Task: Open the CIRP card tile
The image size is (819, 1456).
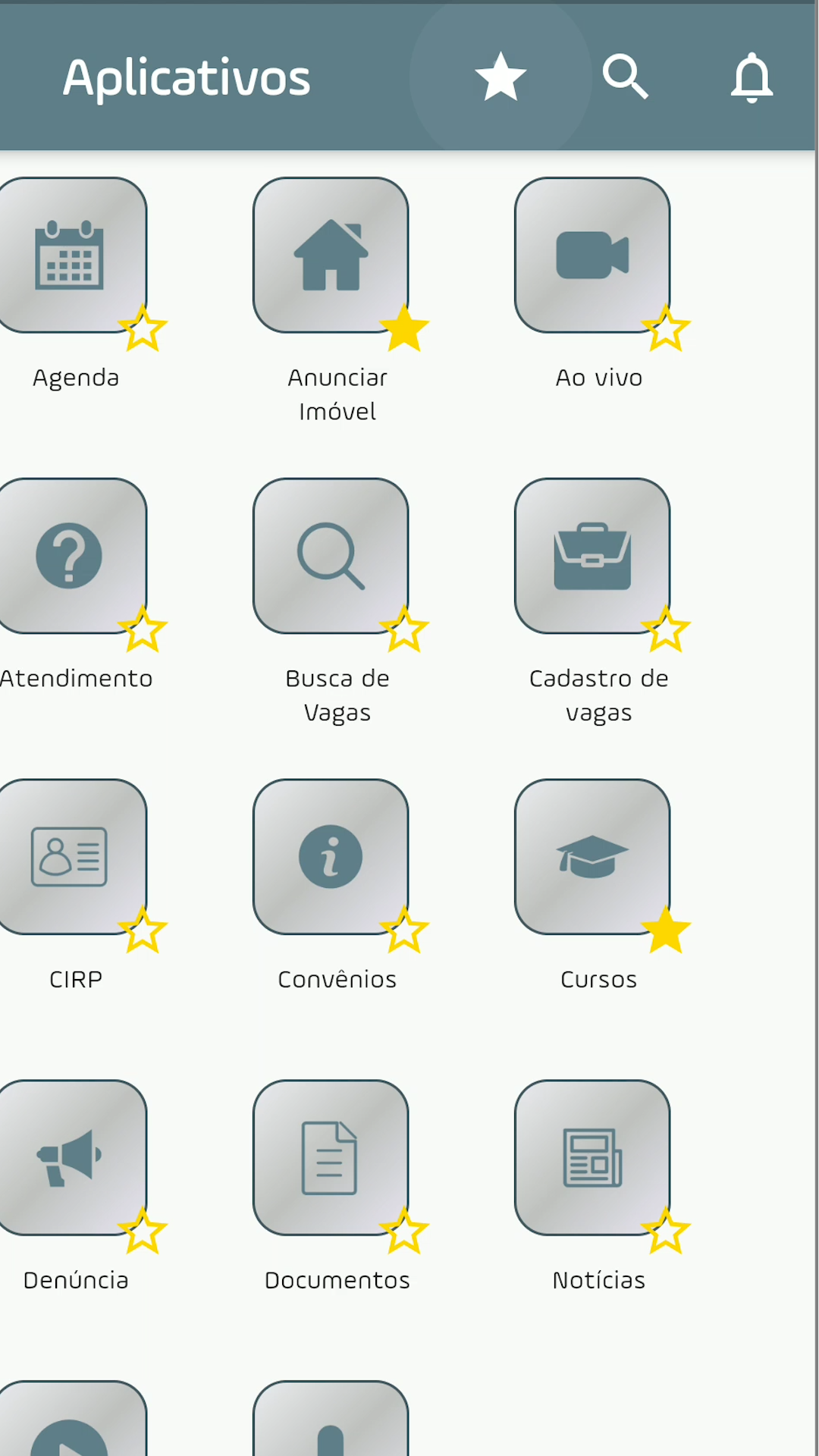Action: point(72,857)
